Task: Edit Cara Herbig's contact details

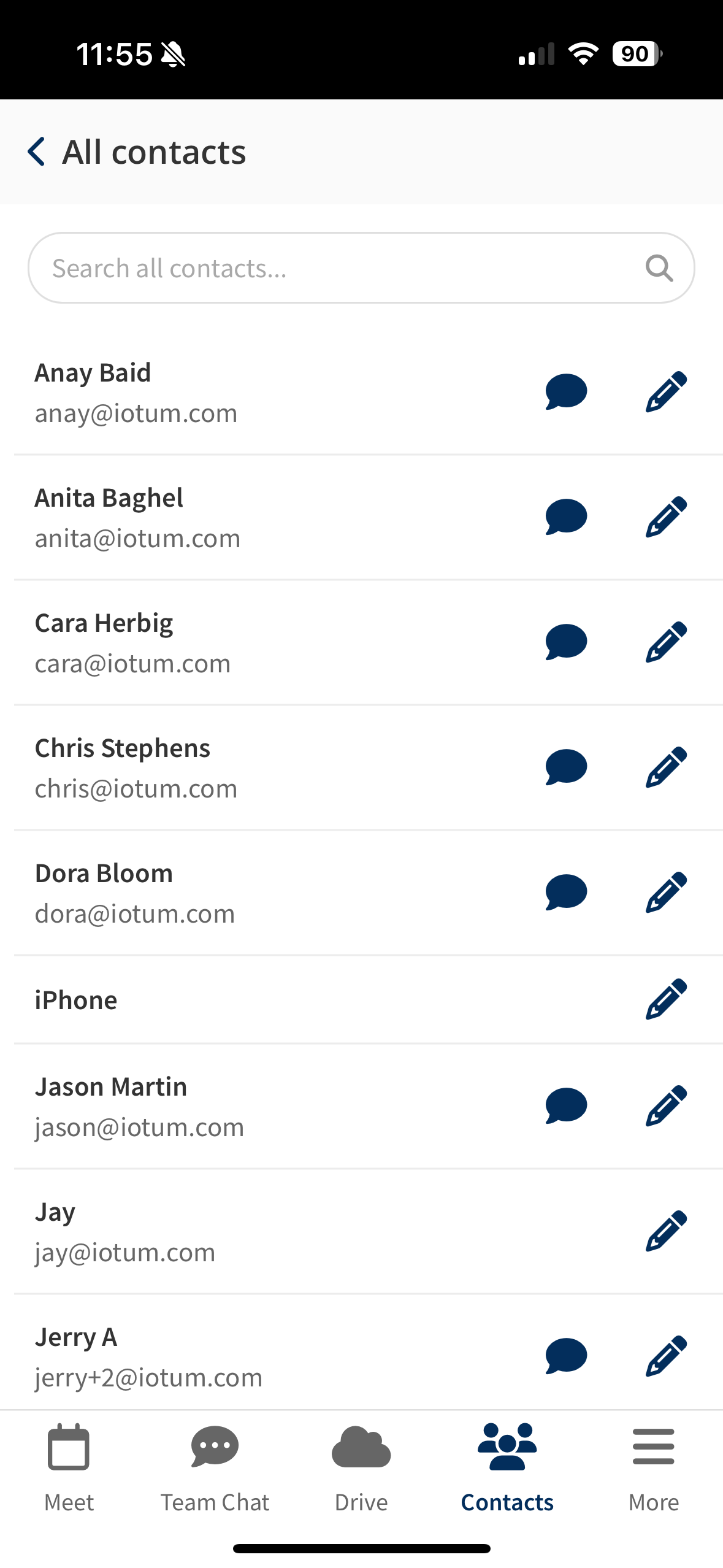Action: [x=666, y=642]
